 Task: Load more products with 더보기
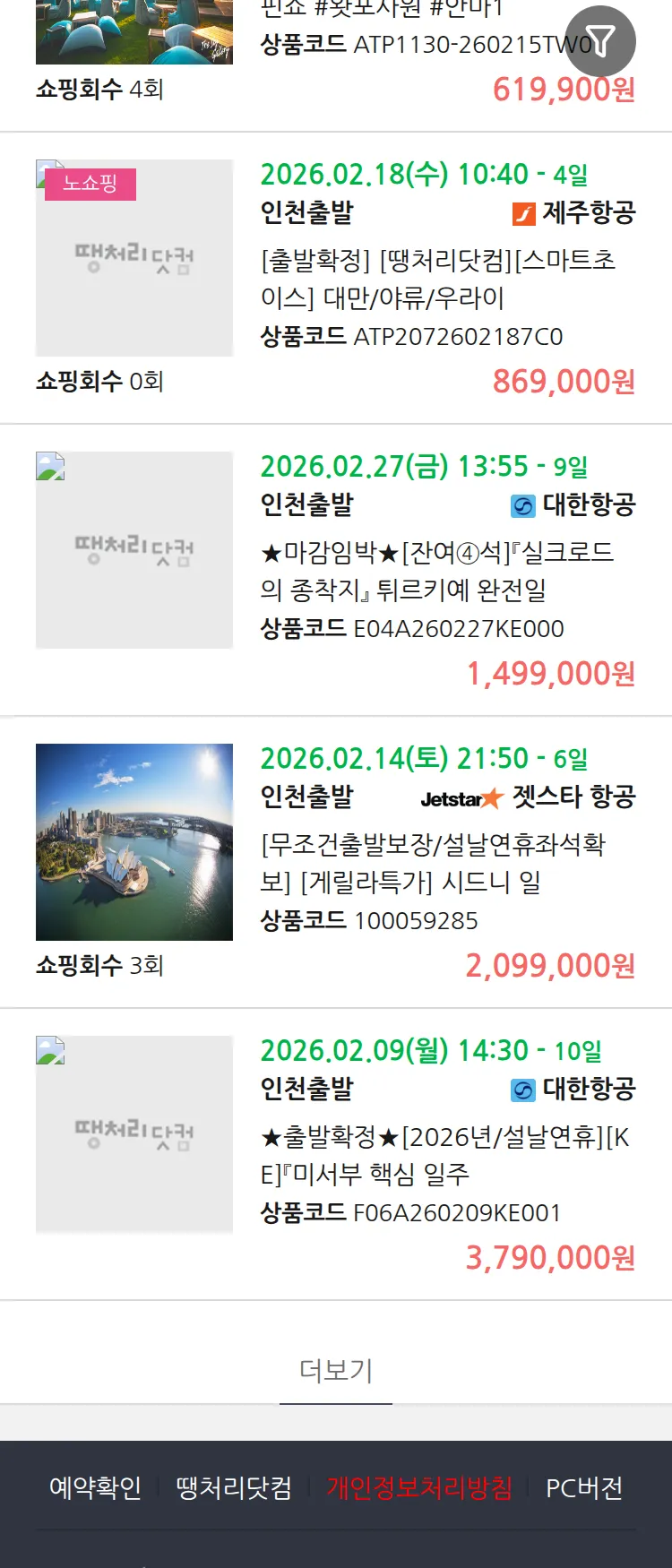pyautogui.click(x=336, y=1370)
